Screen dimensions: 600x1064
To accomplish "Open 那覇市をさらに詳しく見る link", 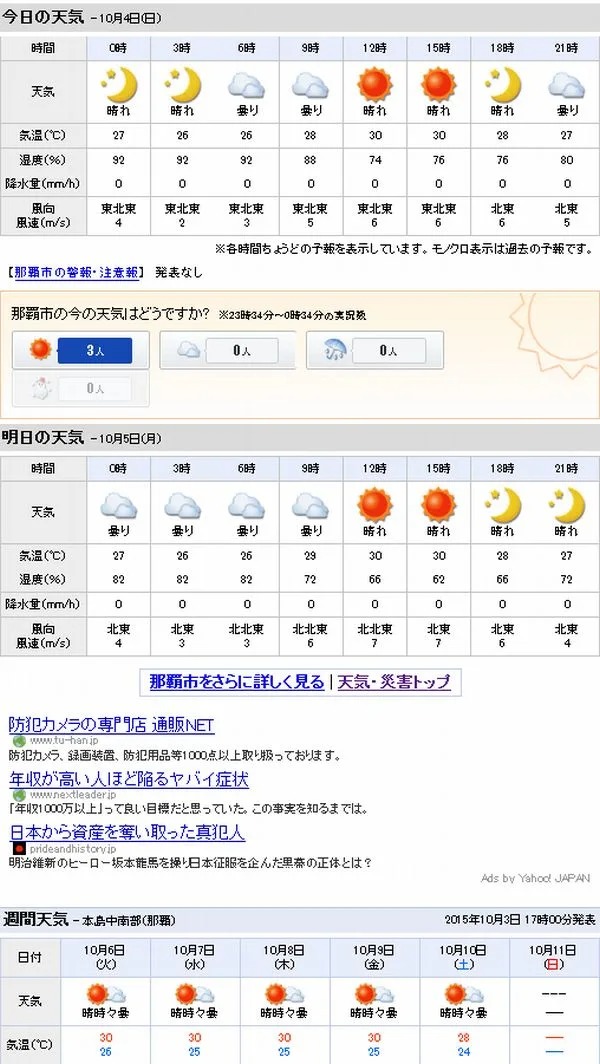I will [x=236, y=682].
